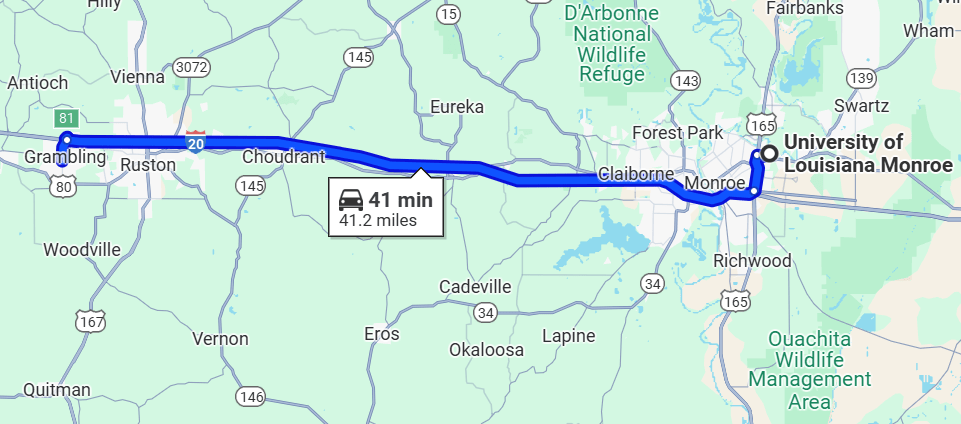This screenshot has height=424, width=961.
Task: Open D'Arbonne National Wildlife Refuge map label
Action: tap(613, 43)
